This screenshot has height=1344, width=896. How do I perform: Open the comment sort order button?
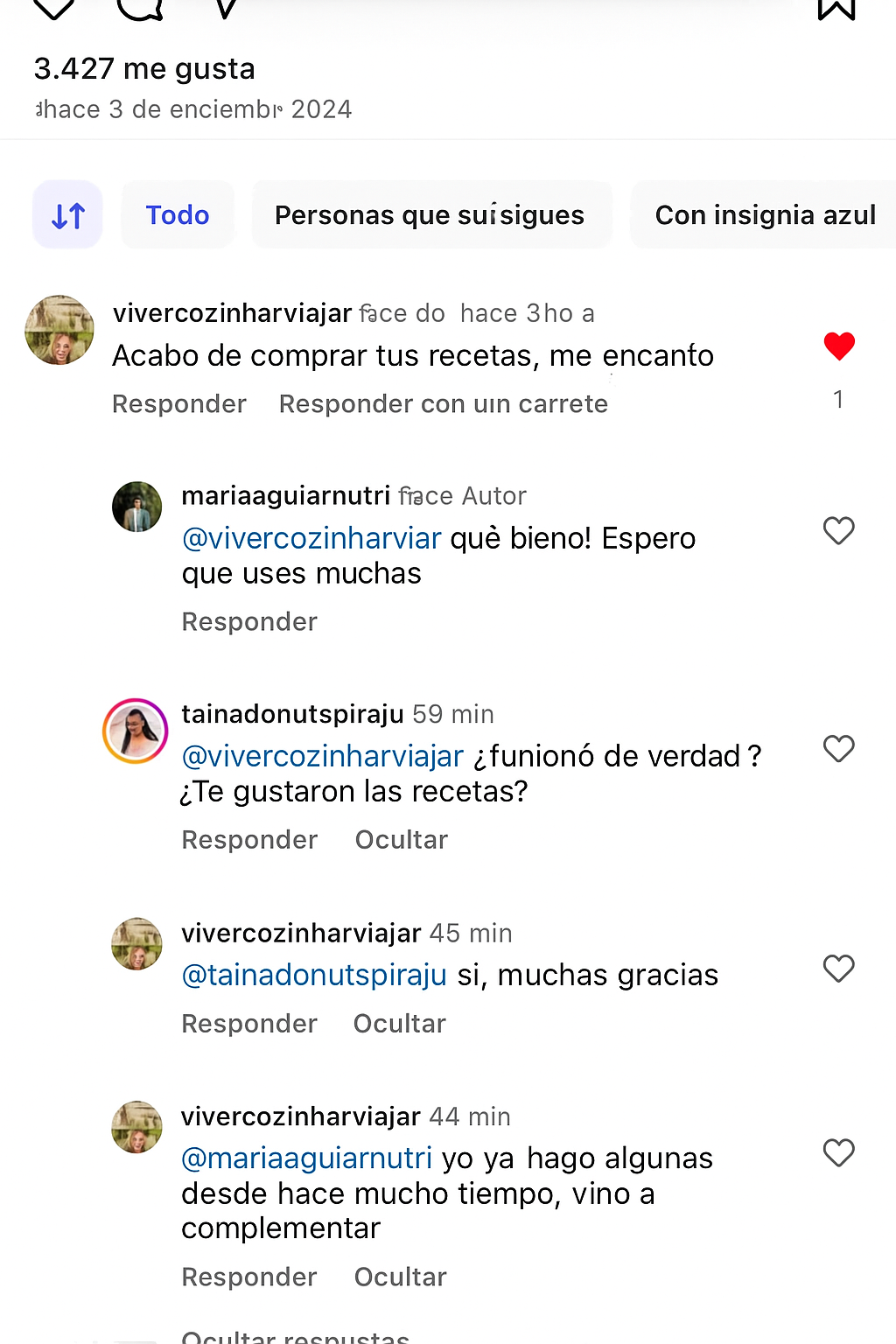point(67,215)
